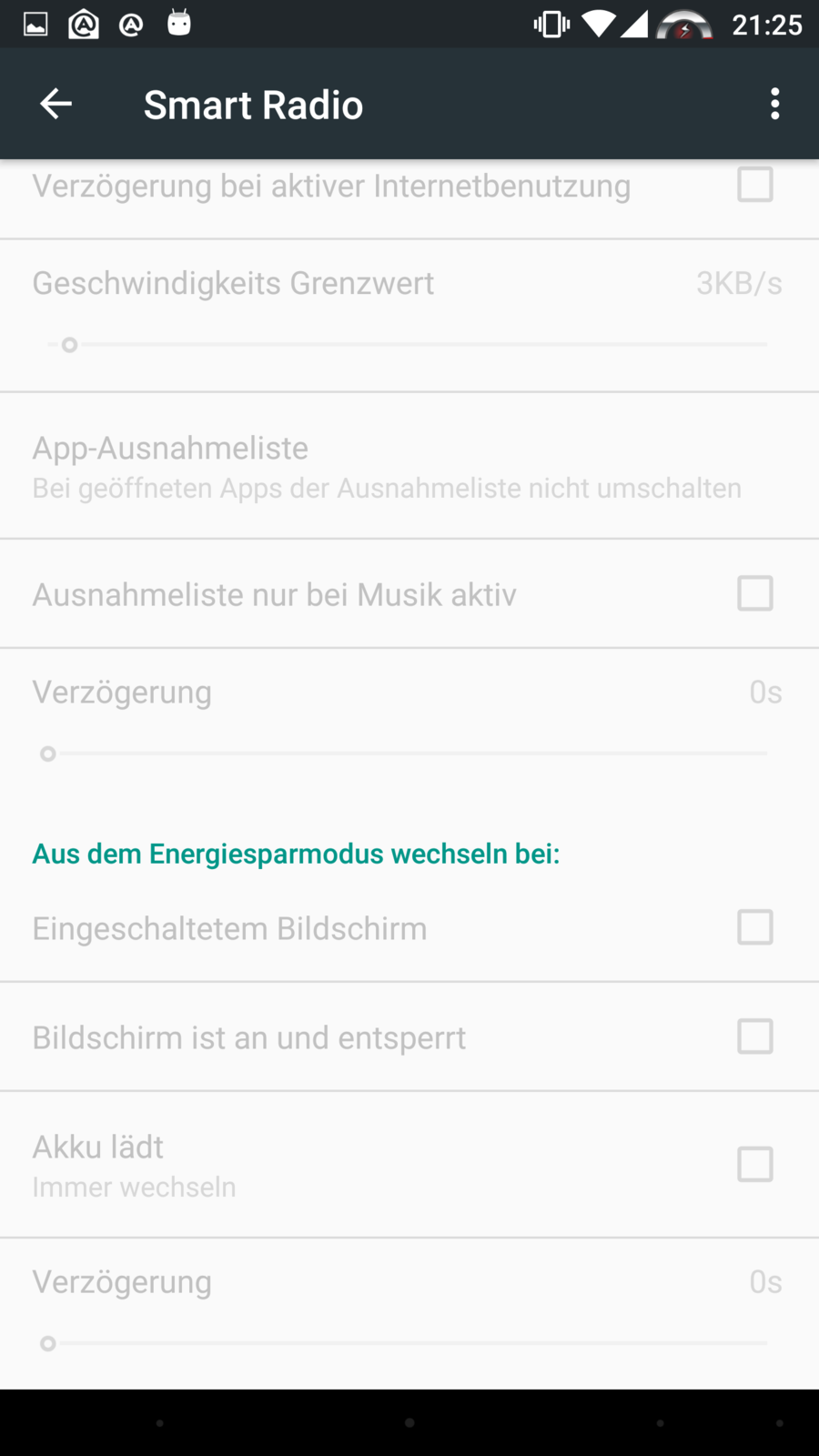
Task: Open the App-Ausnahmeliste setting
Action: click(387, 466)
